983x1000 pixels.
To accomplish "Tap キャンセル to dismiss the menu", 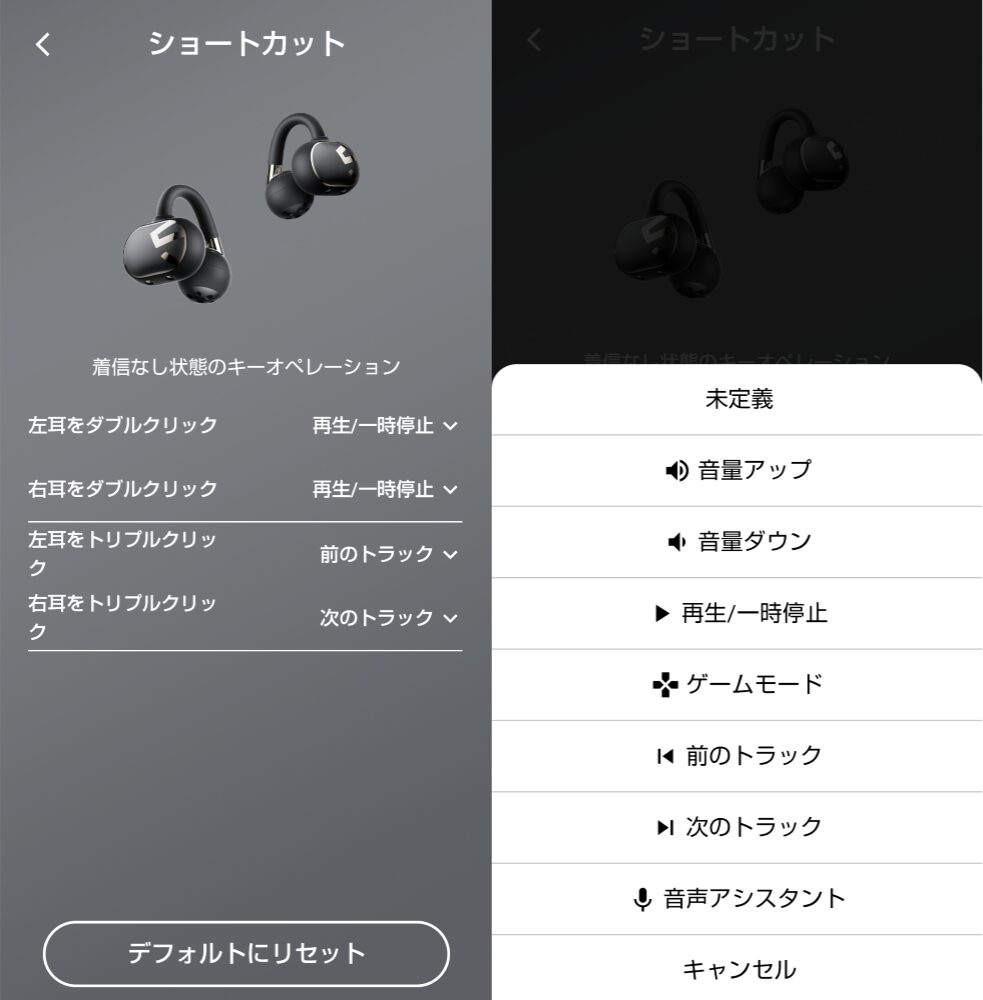I will coord(737,968).
